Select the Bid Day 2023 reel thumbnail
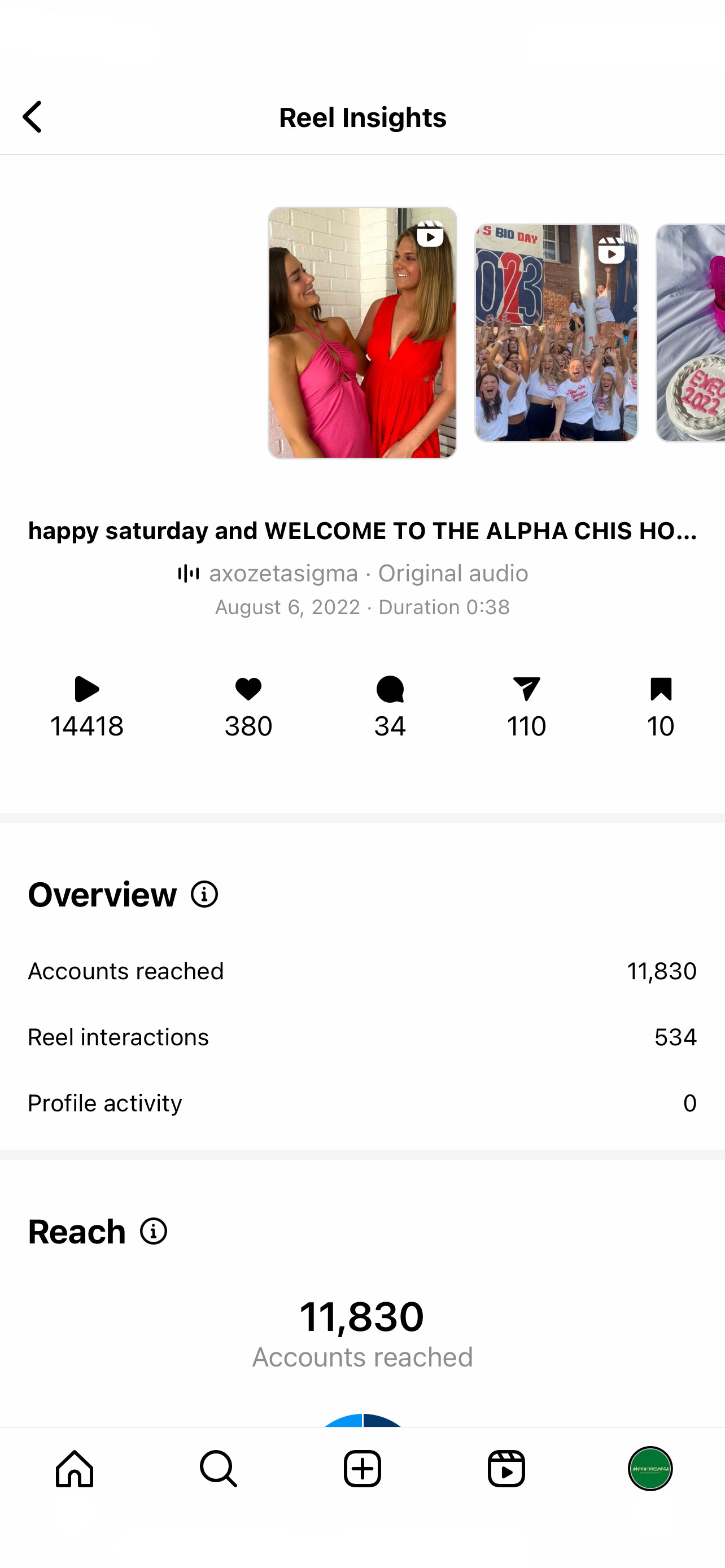Screen dimensions: 725x1568 click(556, 332)
